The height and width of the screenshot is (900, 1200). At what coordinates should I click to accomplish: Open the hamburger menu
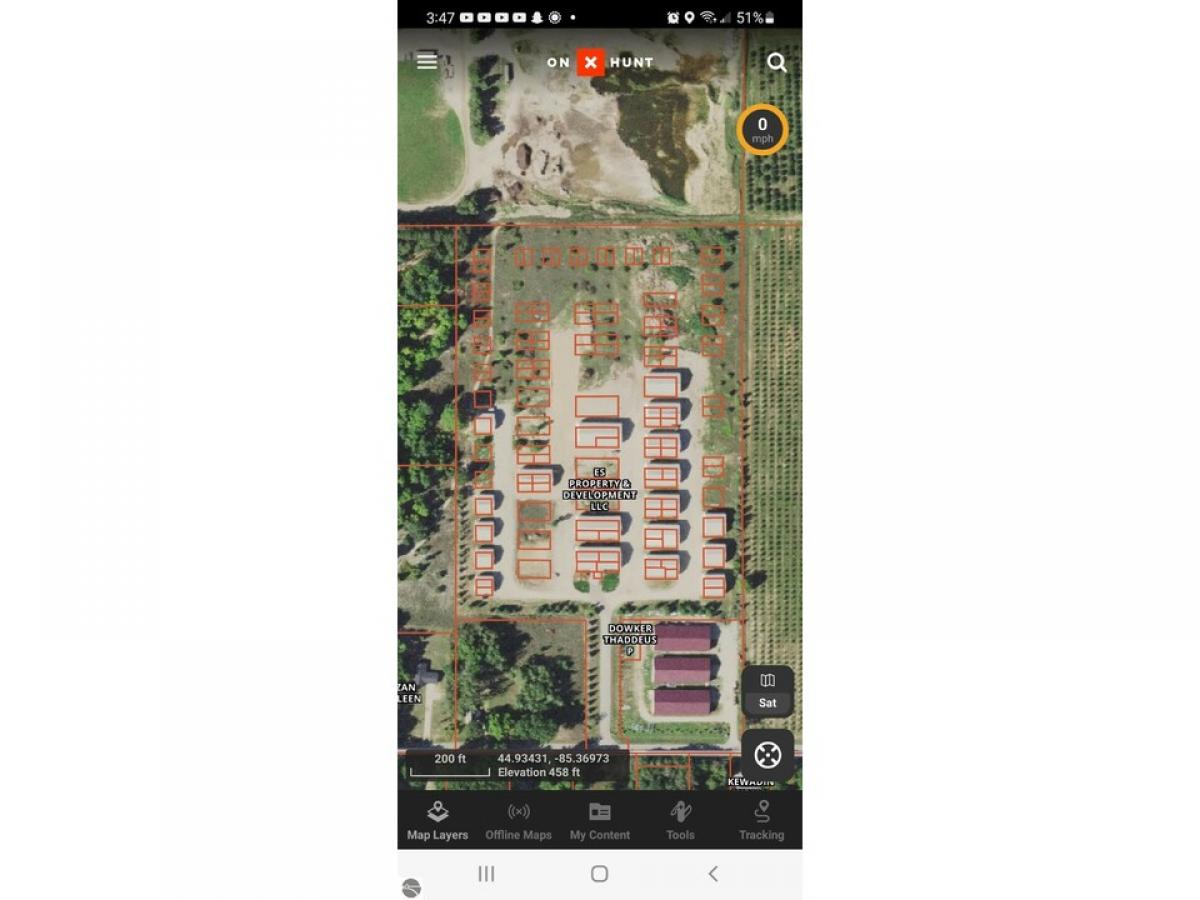point(427,62)
